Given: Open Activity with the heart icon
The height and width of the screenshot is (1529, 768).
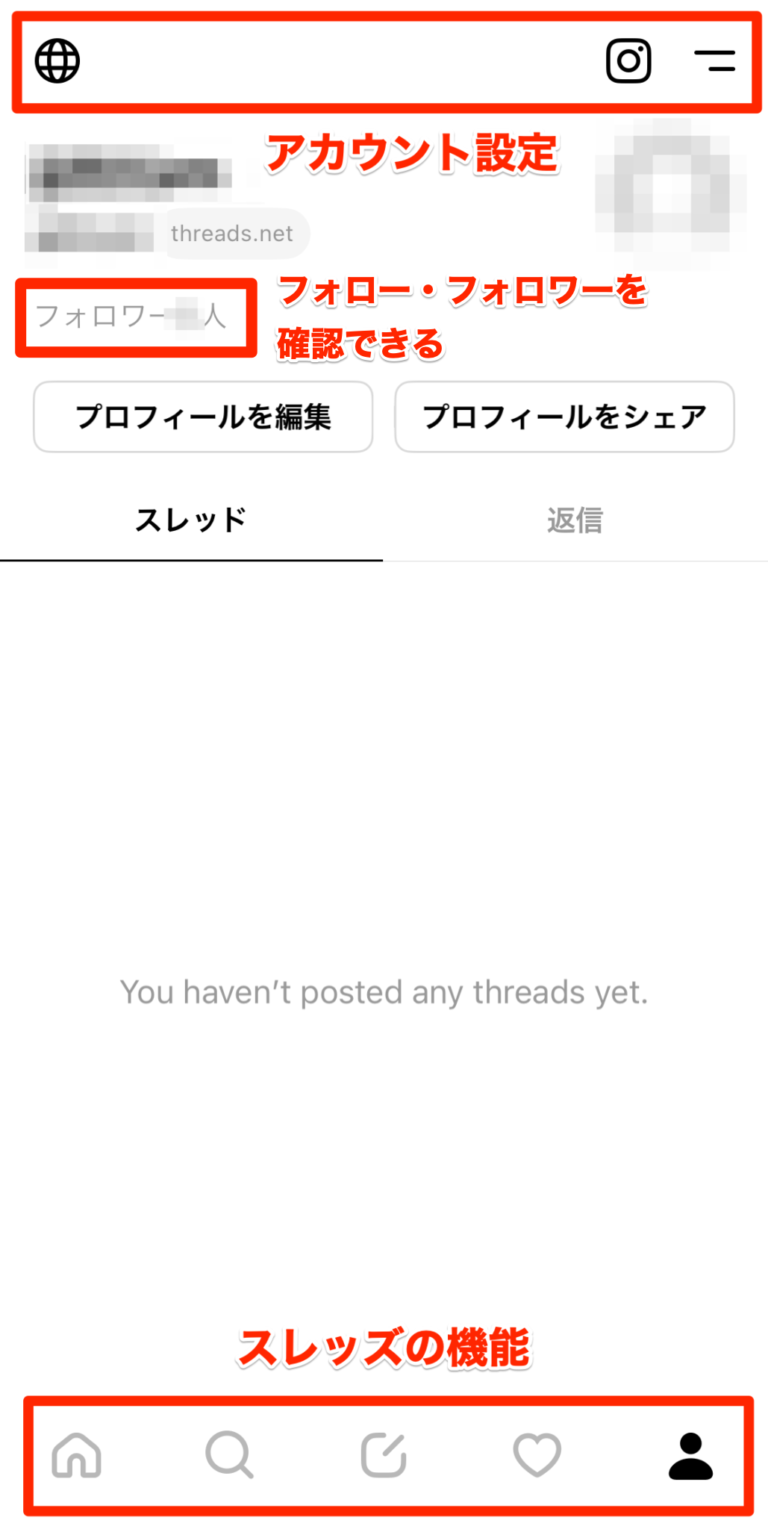Looking at the screenshot, I should click(x=537, y=1456).
